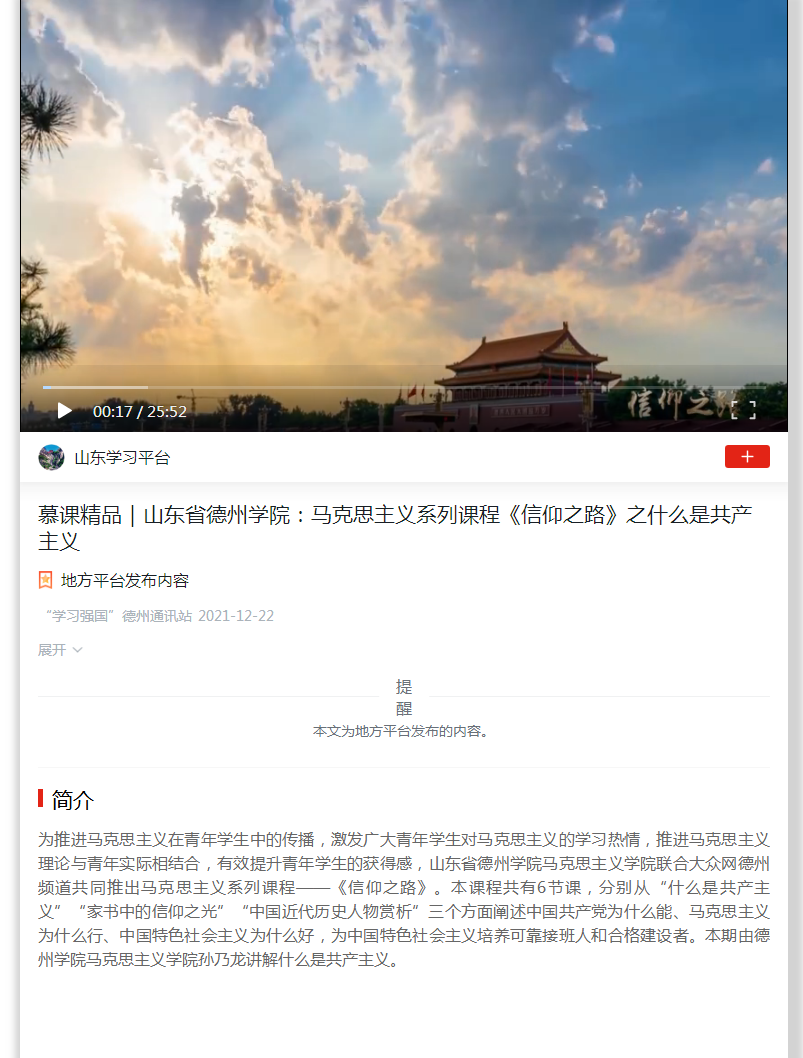Follow 山东学习平台 with the red plus button

pyautogui.click(x=747, y=457)
